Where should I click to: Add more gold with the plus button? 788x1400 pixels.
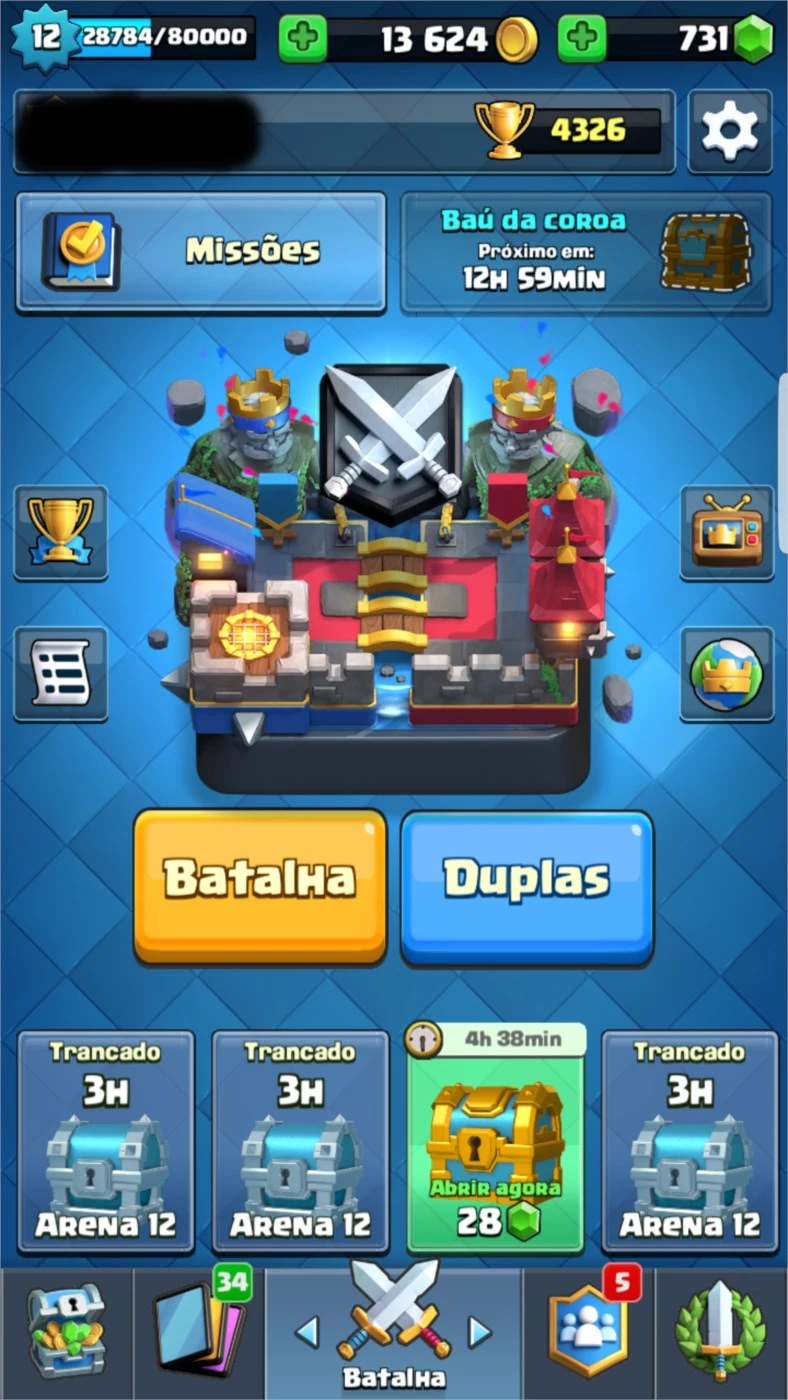(303, 39)
